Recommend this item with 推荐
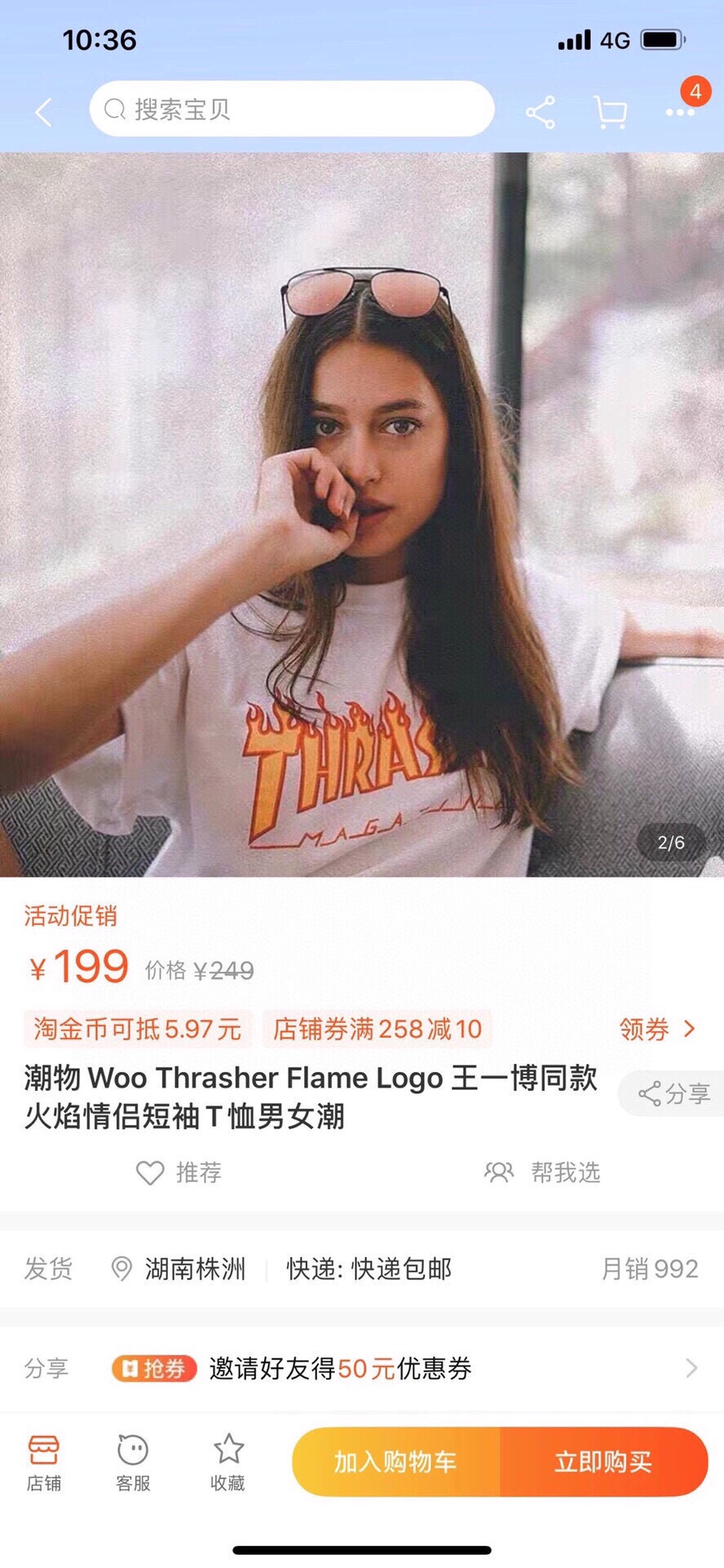This screenshot has width=724, height=1568. click(x=179, y=1172)
